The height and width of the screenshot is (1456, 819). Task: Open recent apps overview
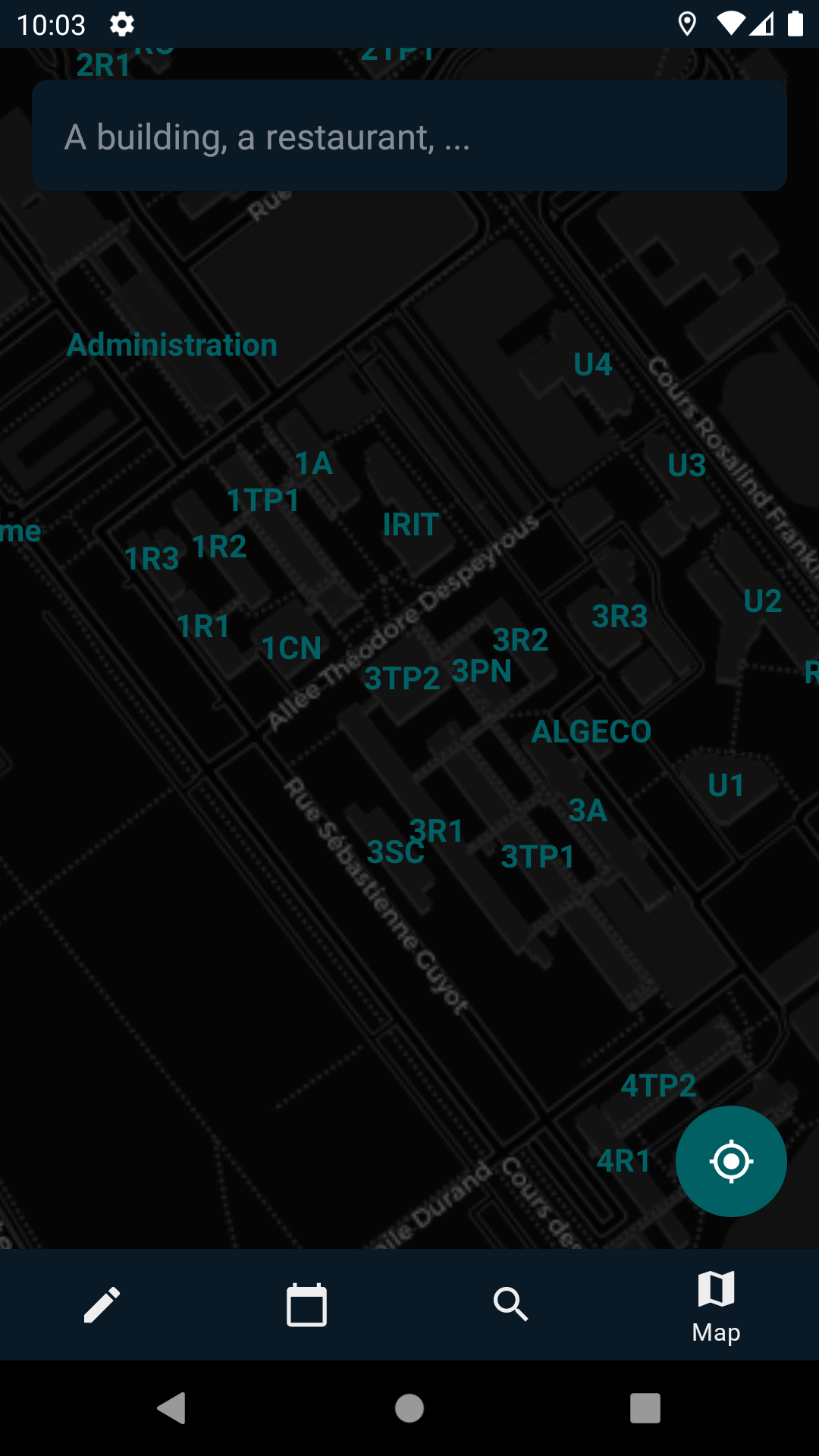645,1408
